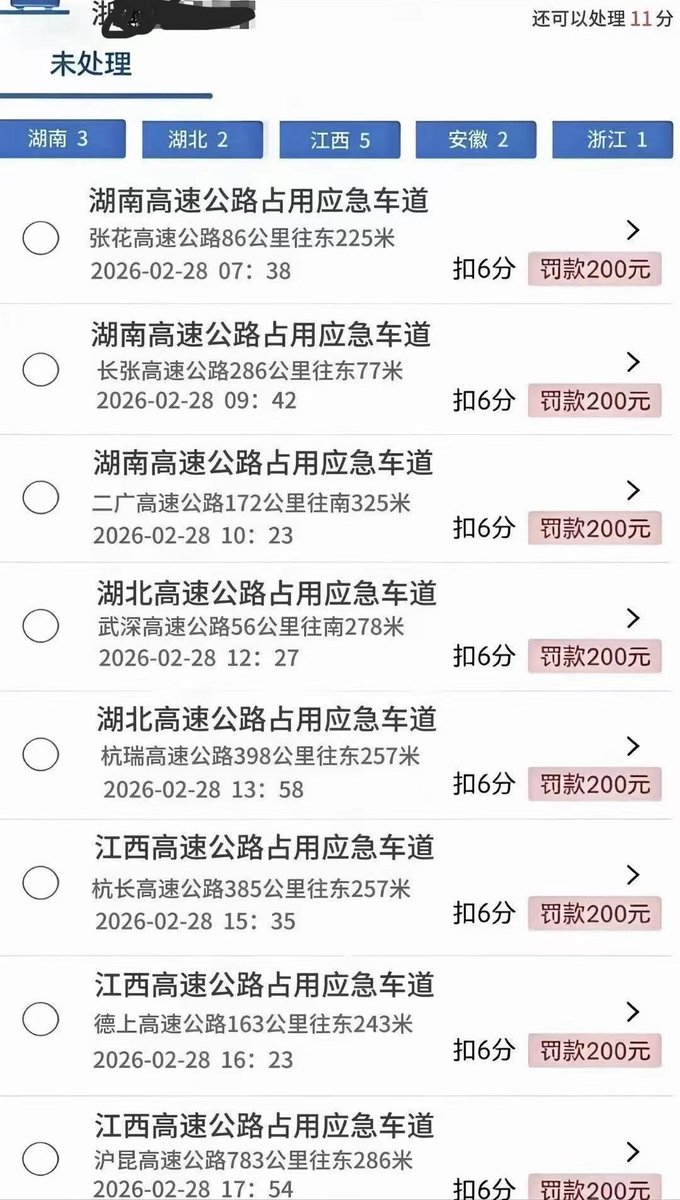This screenshot has height=1200, width=680.
Task: Tap the 浙江 1 province chip
Action: [615, 140]
